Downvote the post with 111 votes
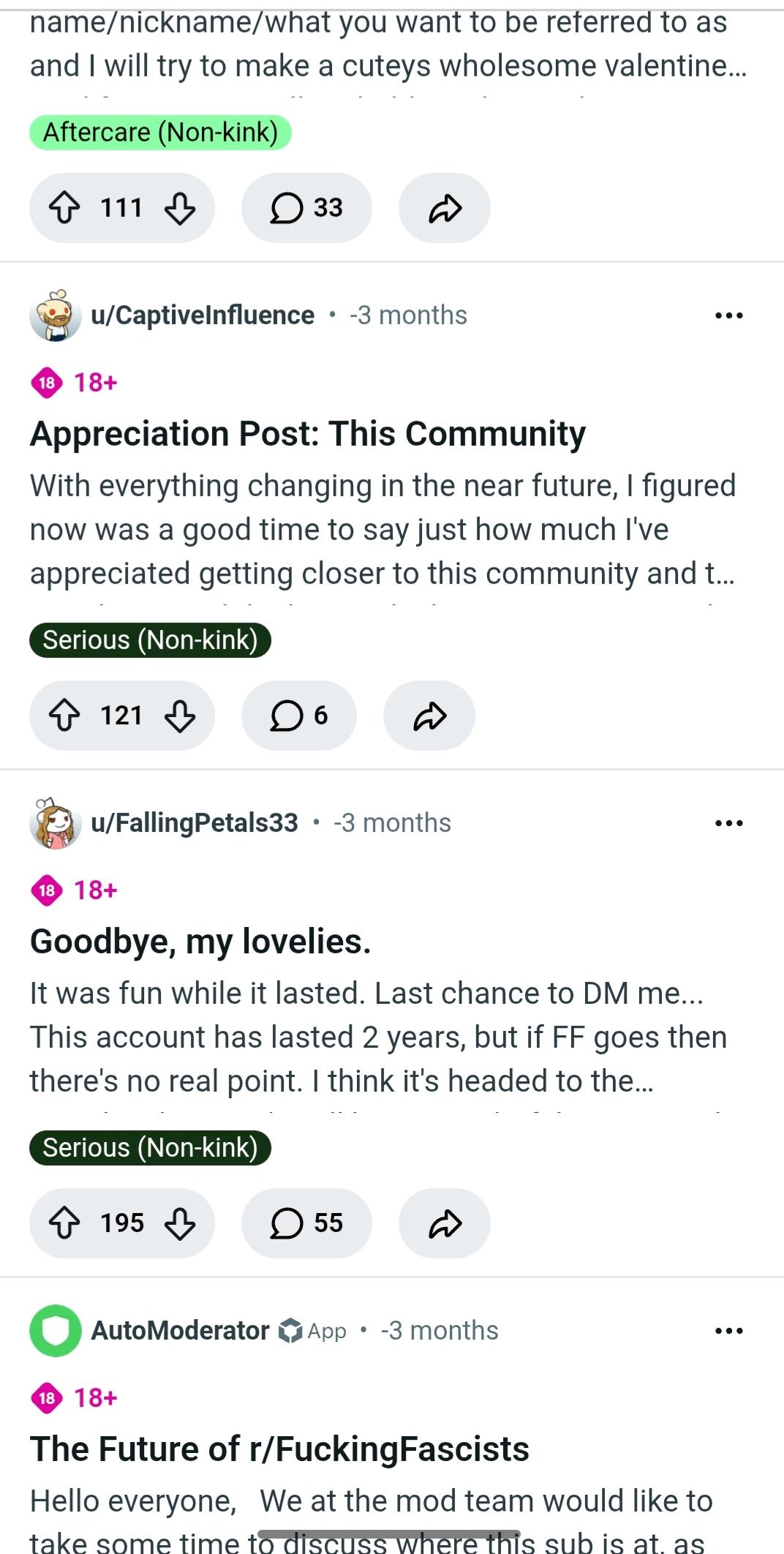784x1554 pixels. tap(180, 208)
